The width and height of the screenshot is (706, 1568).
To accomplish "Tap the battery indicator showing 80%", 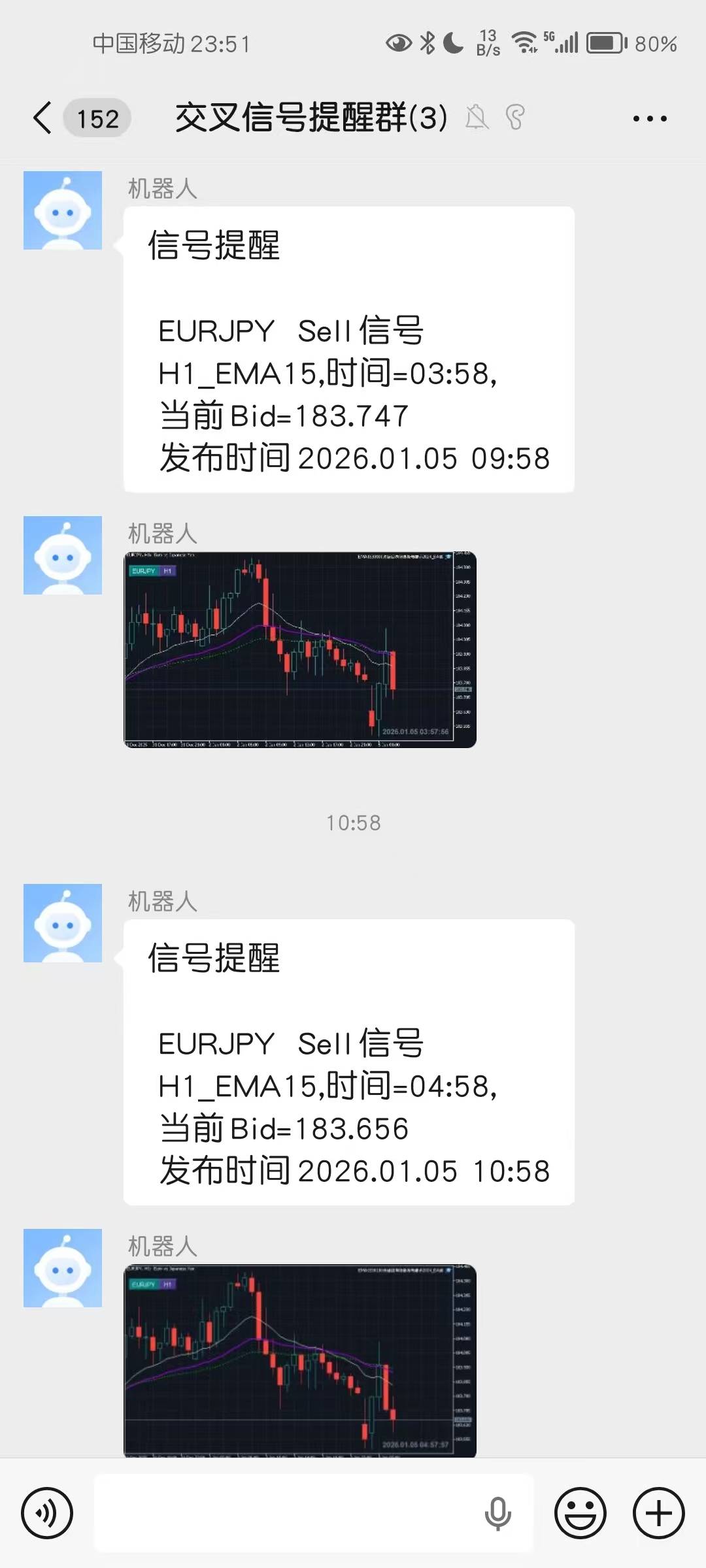I will click(x=605, y=44).
